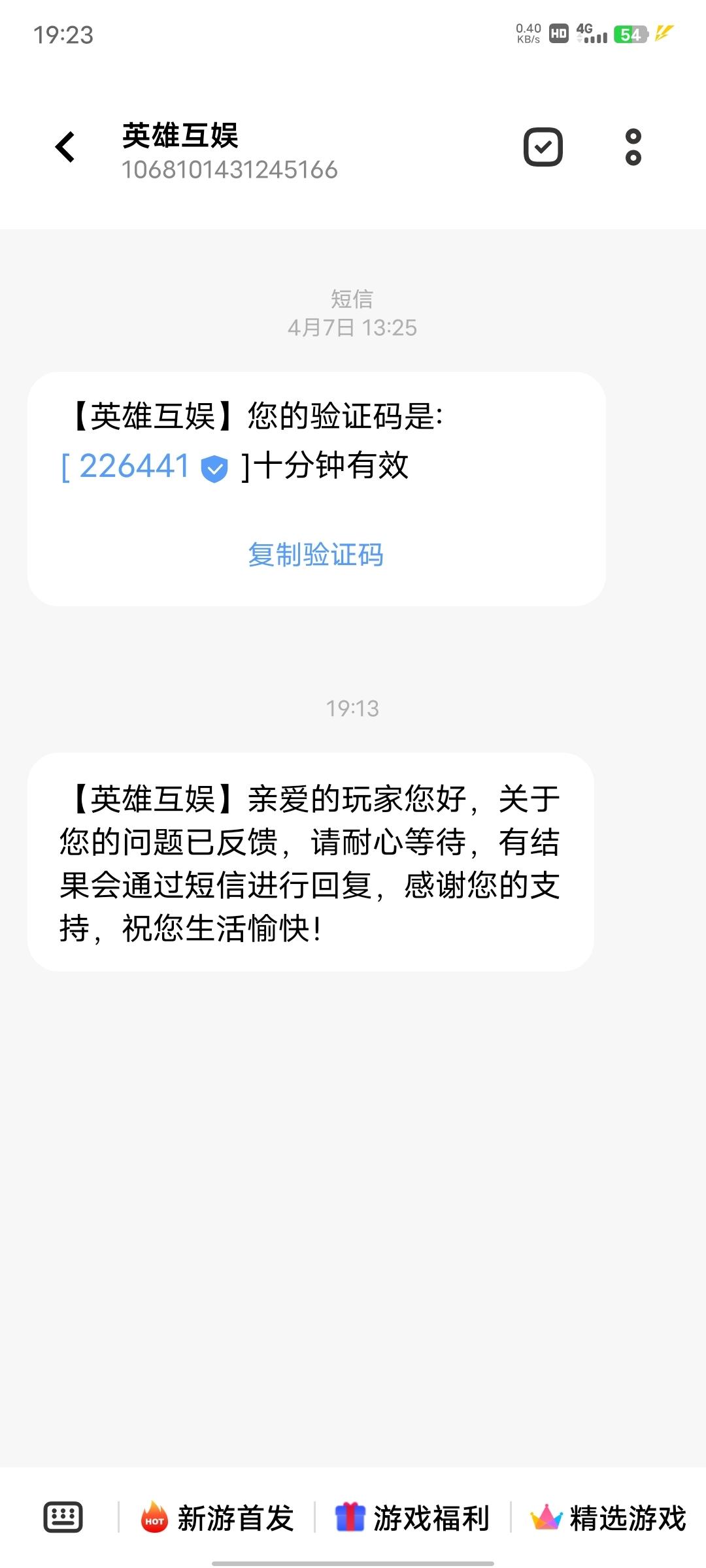706x1568 pixels.
Task: Tap the verification code 226441 link
Action: pyautogui.click(x=134, y=466)
